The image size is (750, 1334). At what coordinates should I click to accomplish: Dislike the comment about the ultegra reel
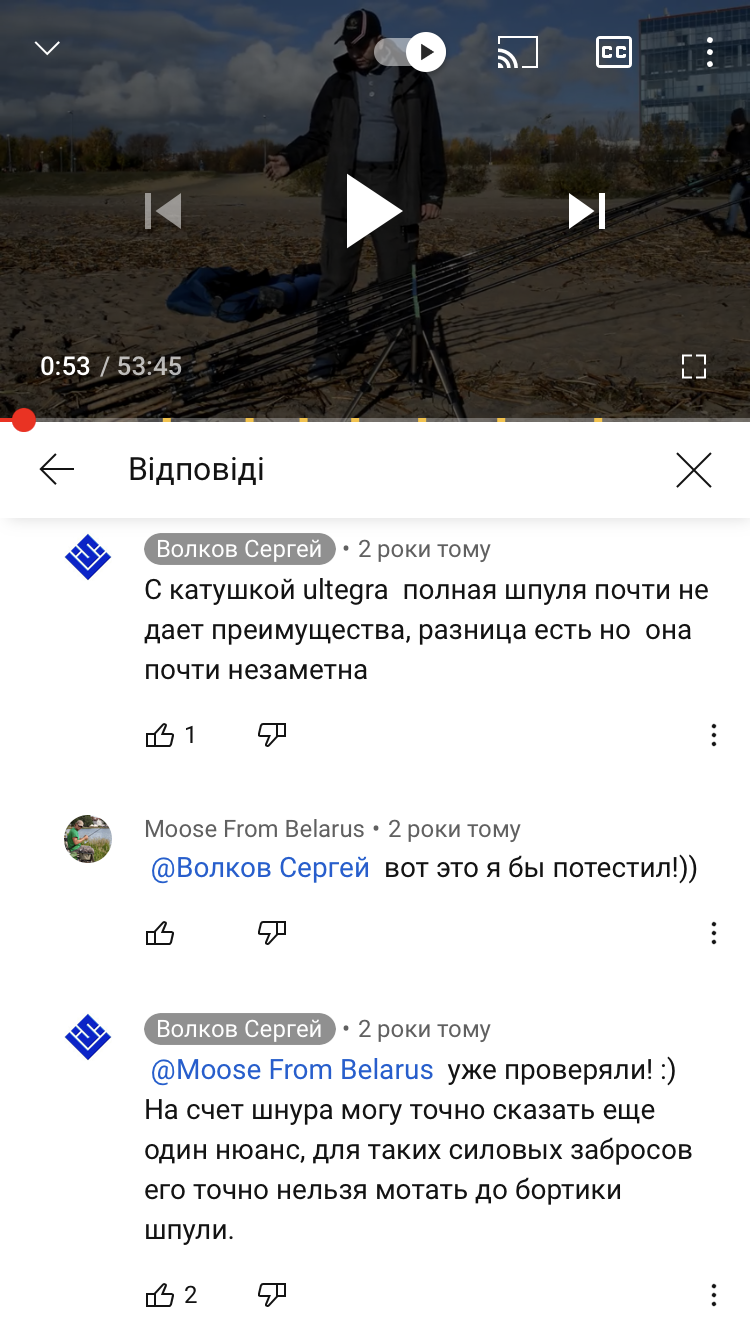coord(272,735)
